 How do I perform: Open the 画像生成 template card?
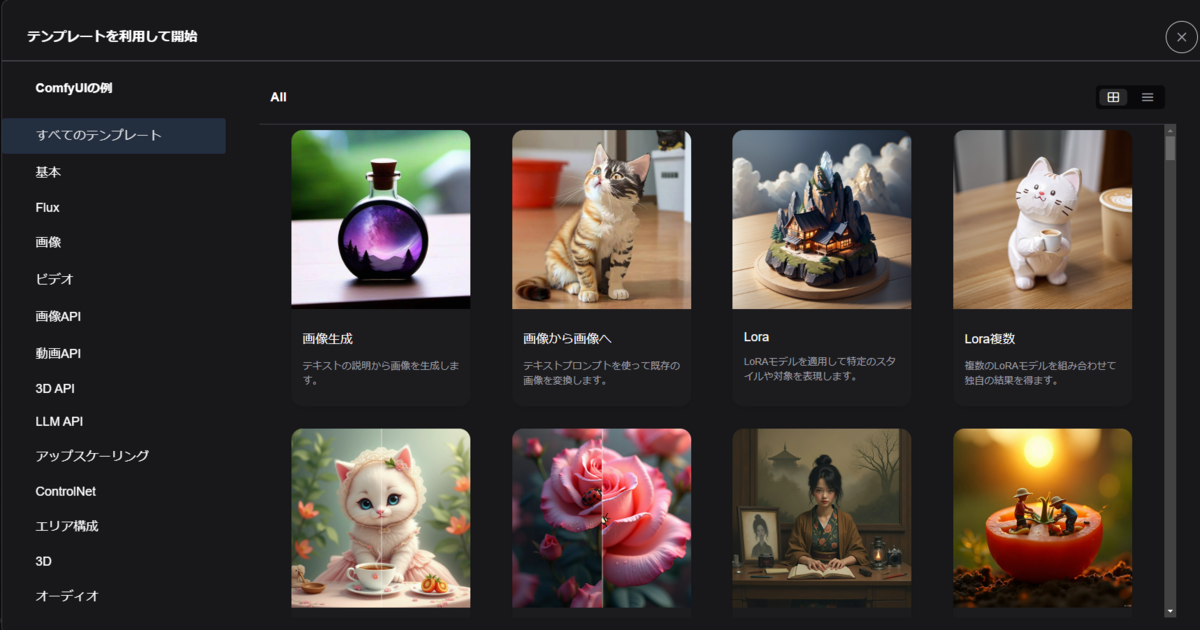(x=380, y=267)
